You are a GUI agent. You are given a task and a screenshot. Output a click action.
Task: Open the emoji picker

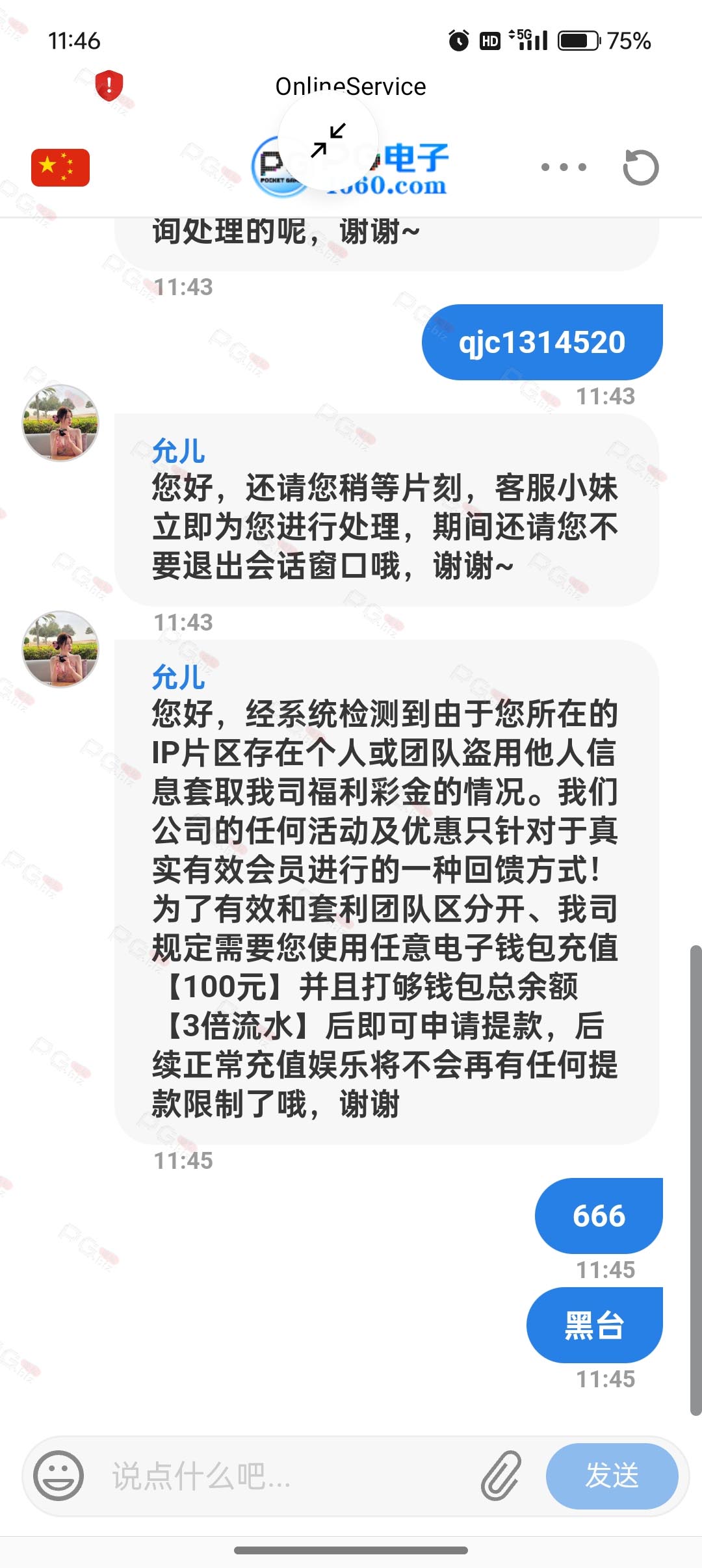pos(58,1475)
